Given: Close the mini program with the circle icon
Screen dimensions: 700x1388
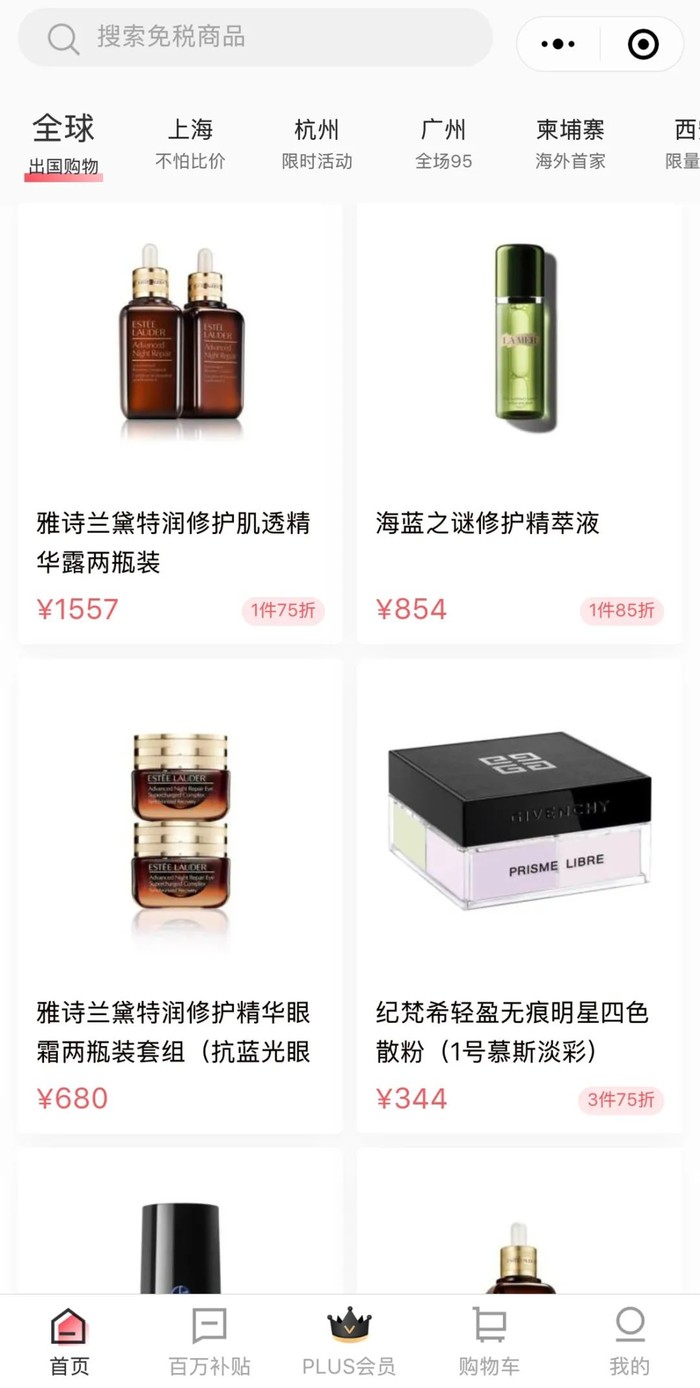Looking at the screenshot, I should click(642, 44).
